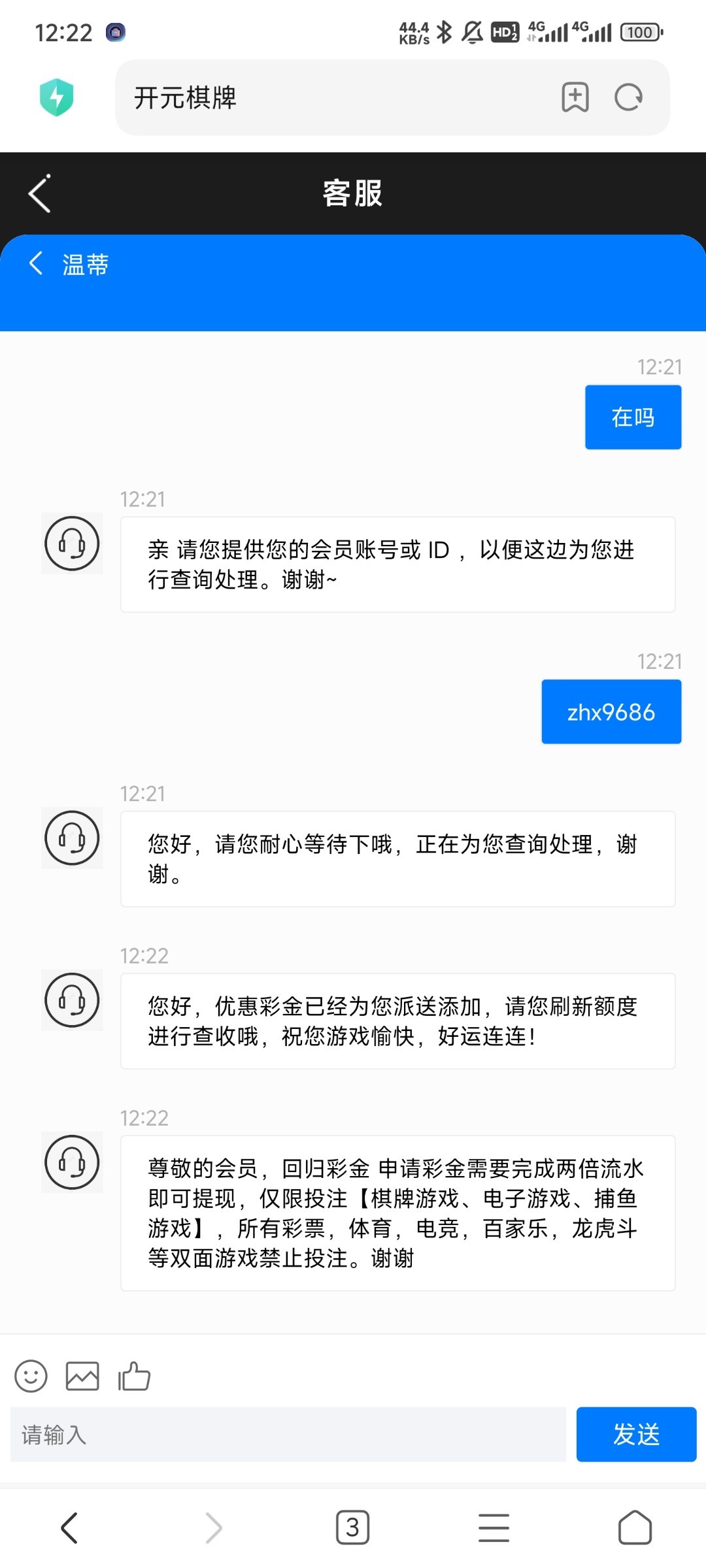Focus the 请输入 message field
706x1568 pixels.
(288, 1435)
